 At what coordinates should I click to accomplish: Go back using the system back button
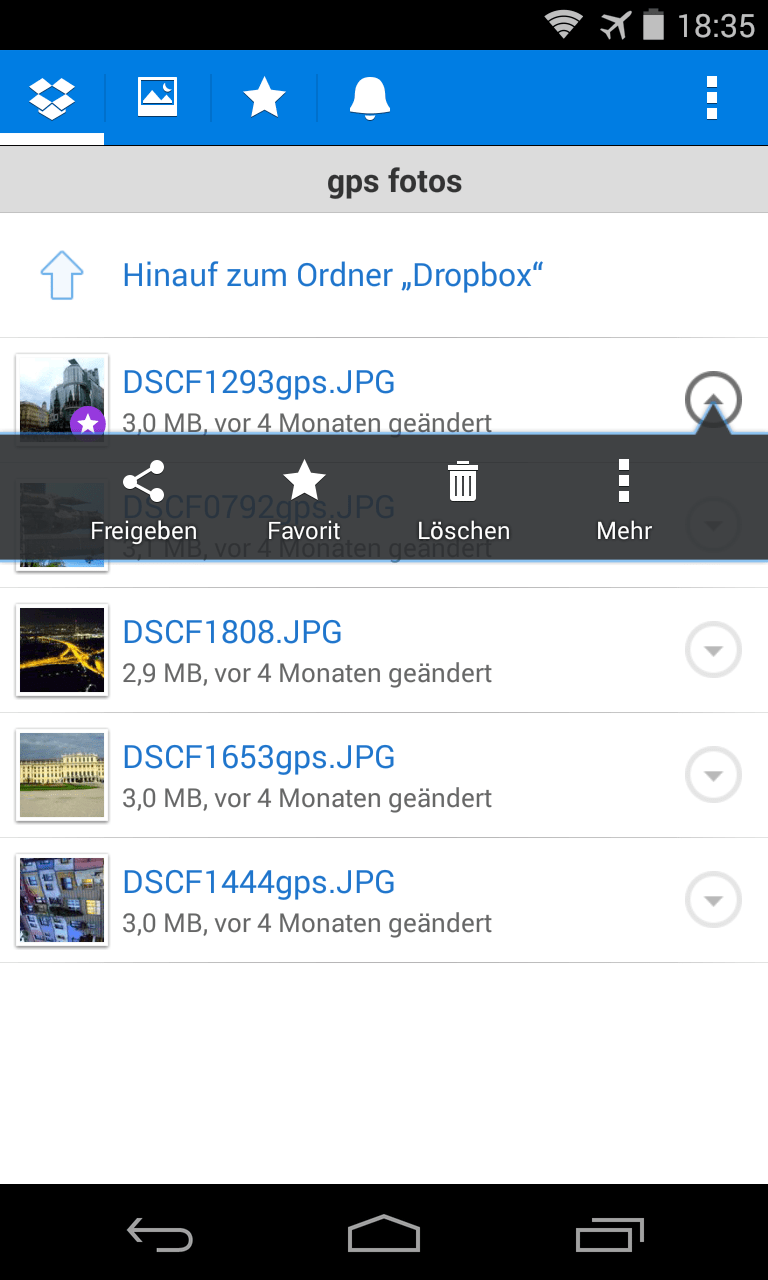click(160, 1235)
